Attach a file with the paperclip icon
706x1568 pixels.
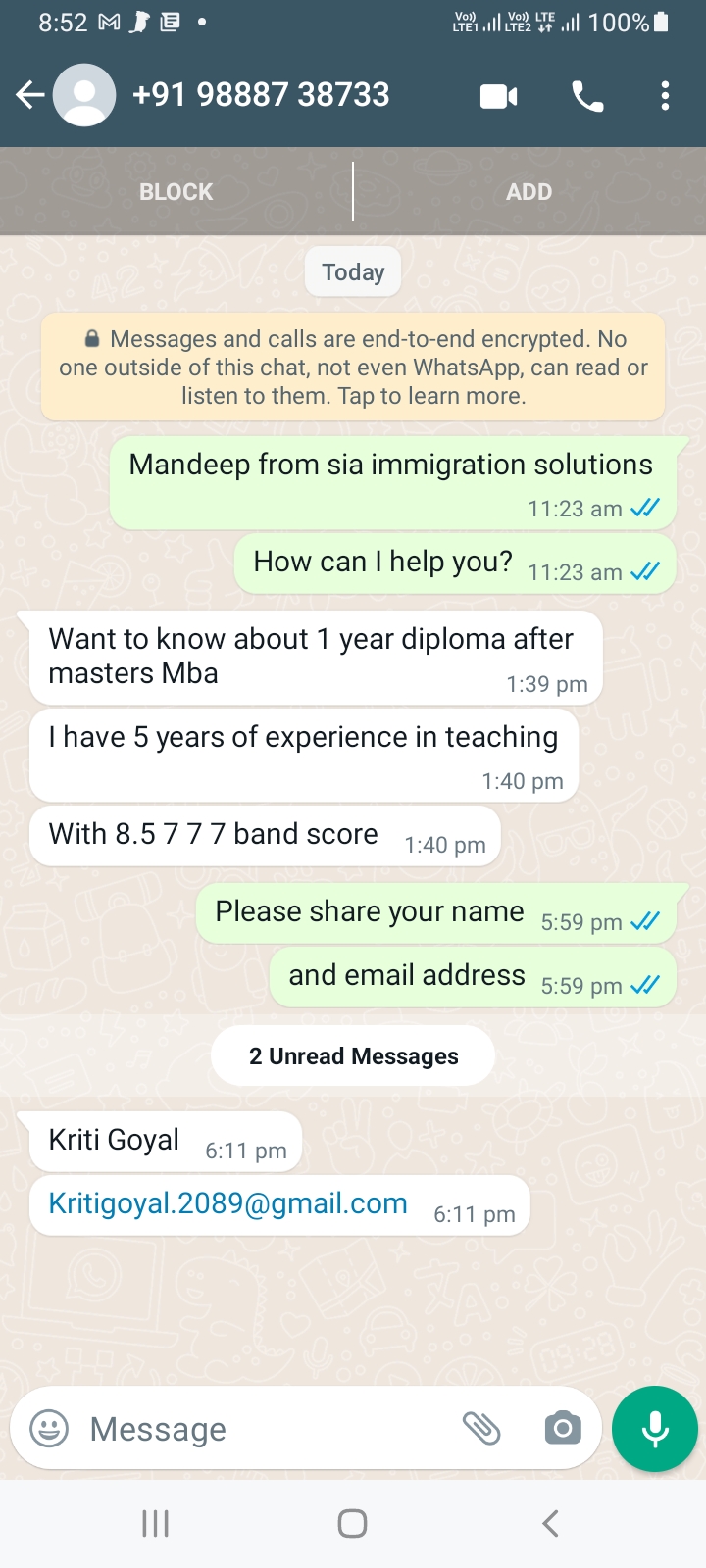tap(481, 1429)
